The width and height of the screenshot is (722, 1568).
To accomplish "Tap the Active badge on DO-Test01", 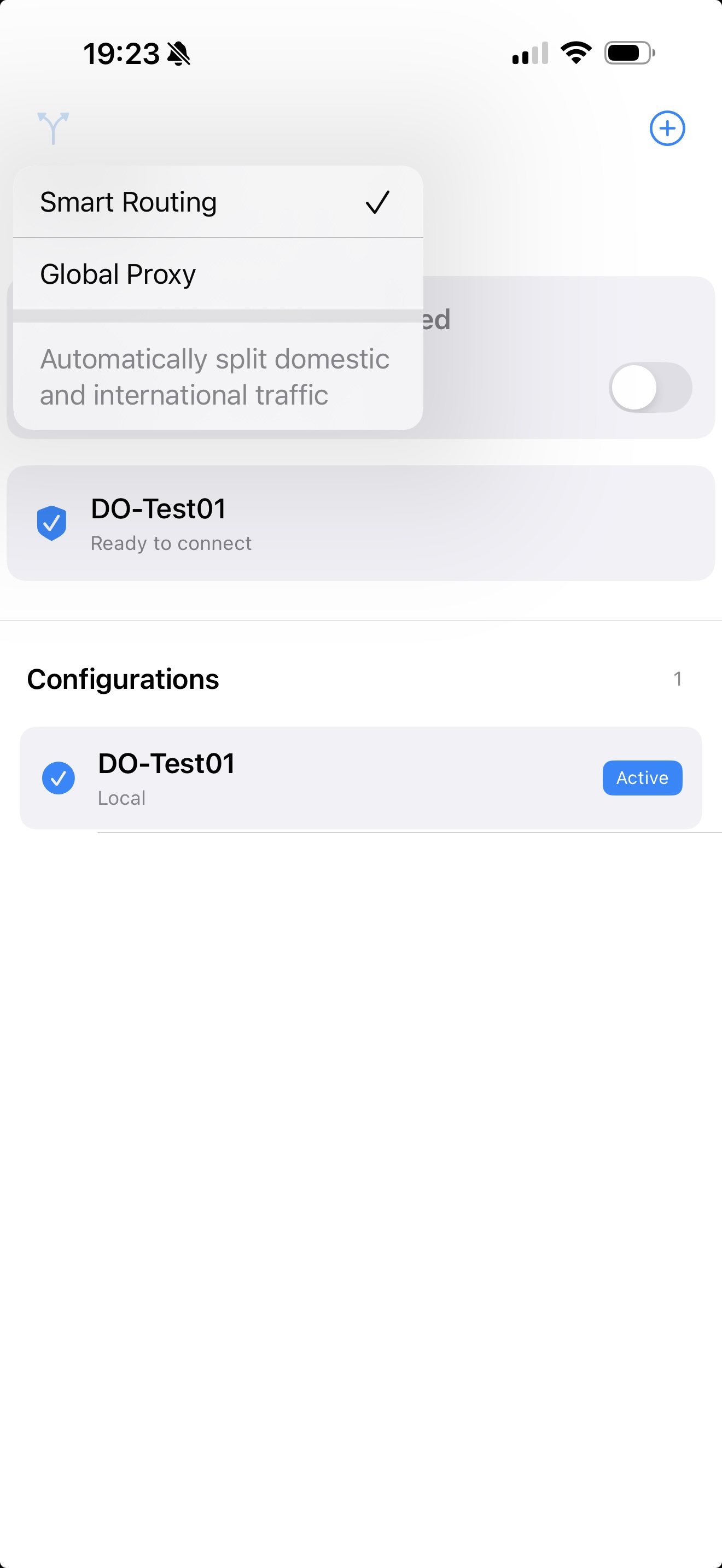I will click(642, 777).
